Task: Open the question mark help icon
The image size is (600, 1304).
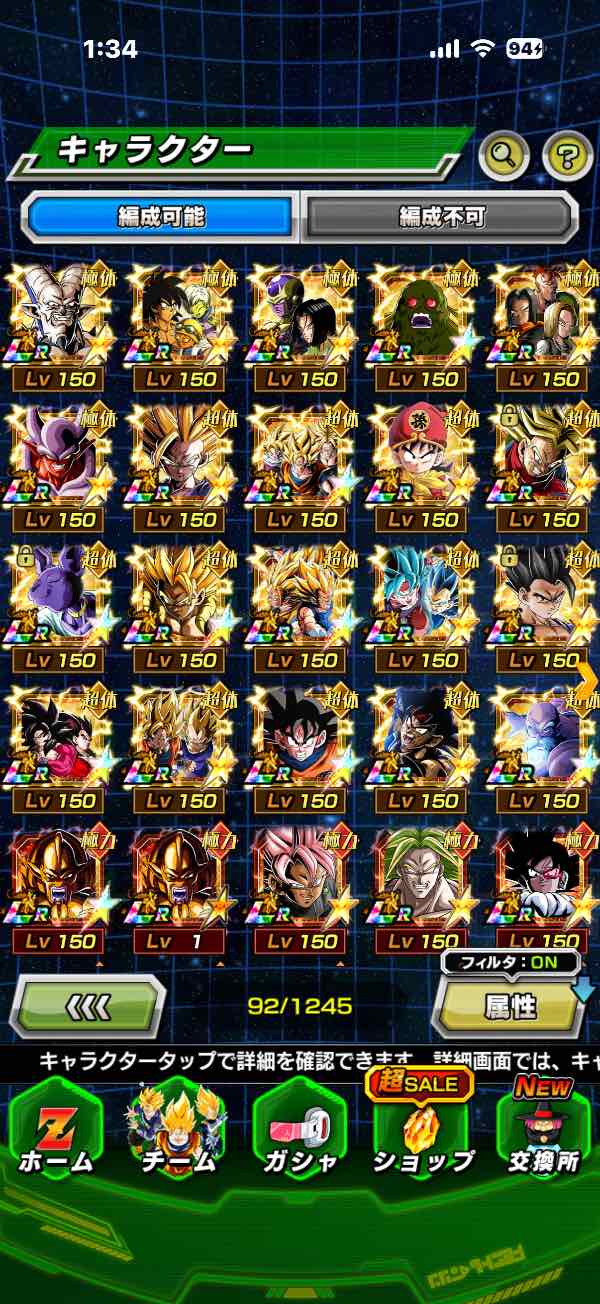Action: [x=566, y=155]
